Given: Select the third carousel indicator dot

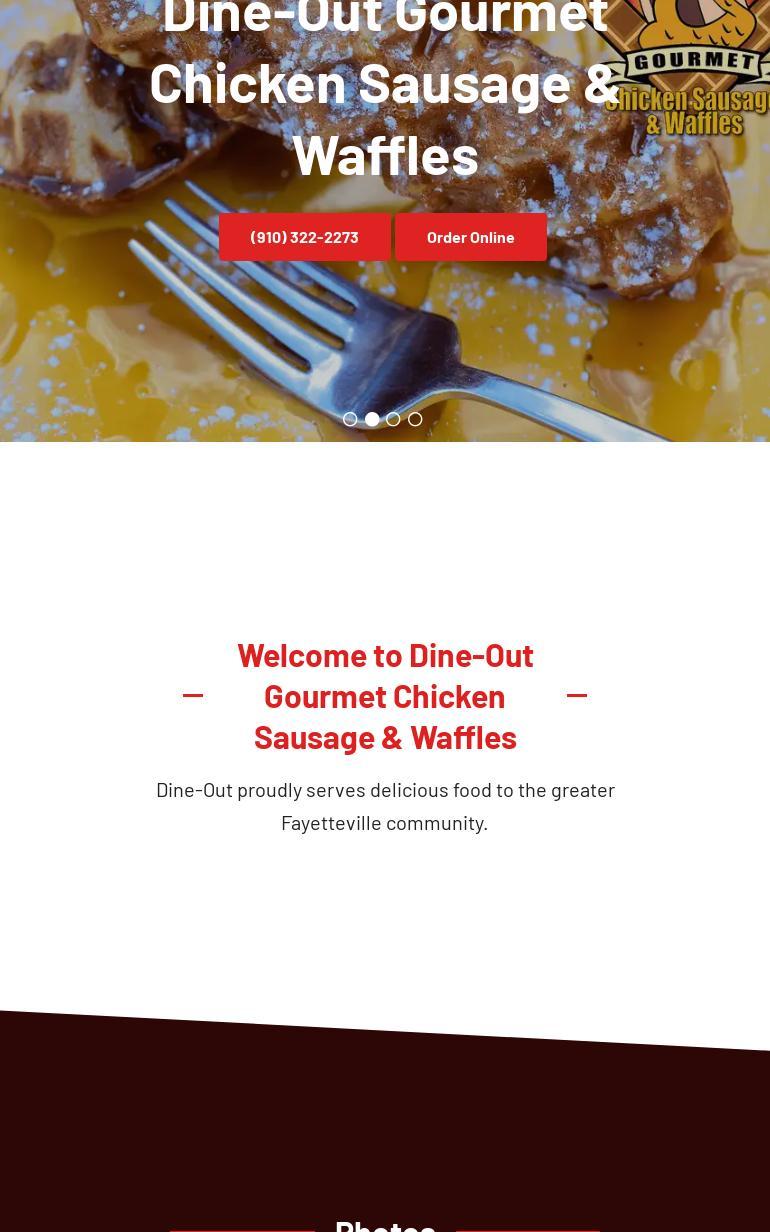Looking at the screenshot, I should coord(393,419).
